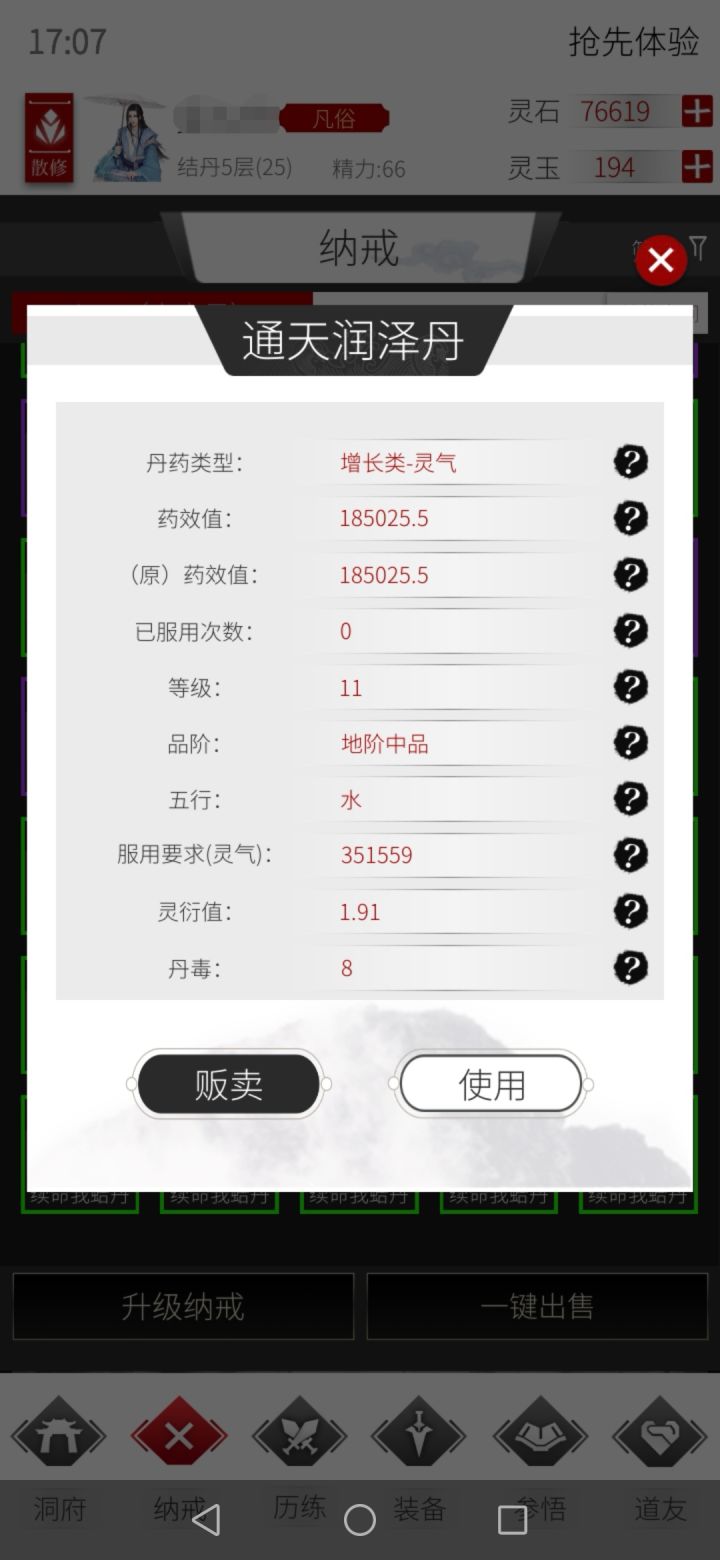Select 升级纳戒 to upgrade the ring

183,1306
